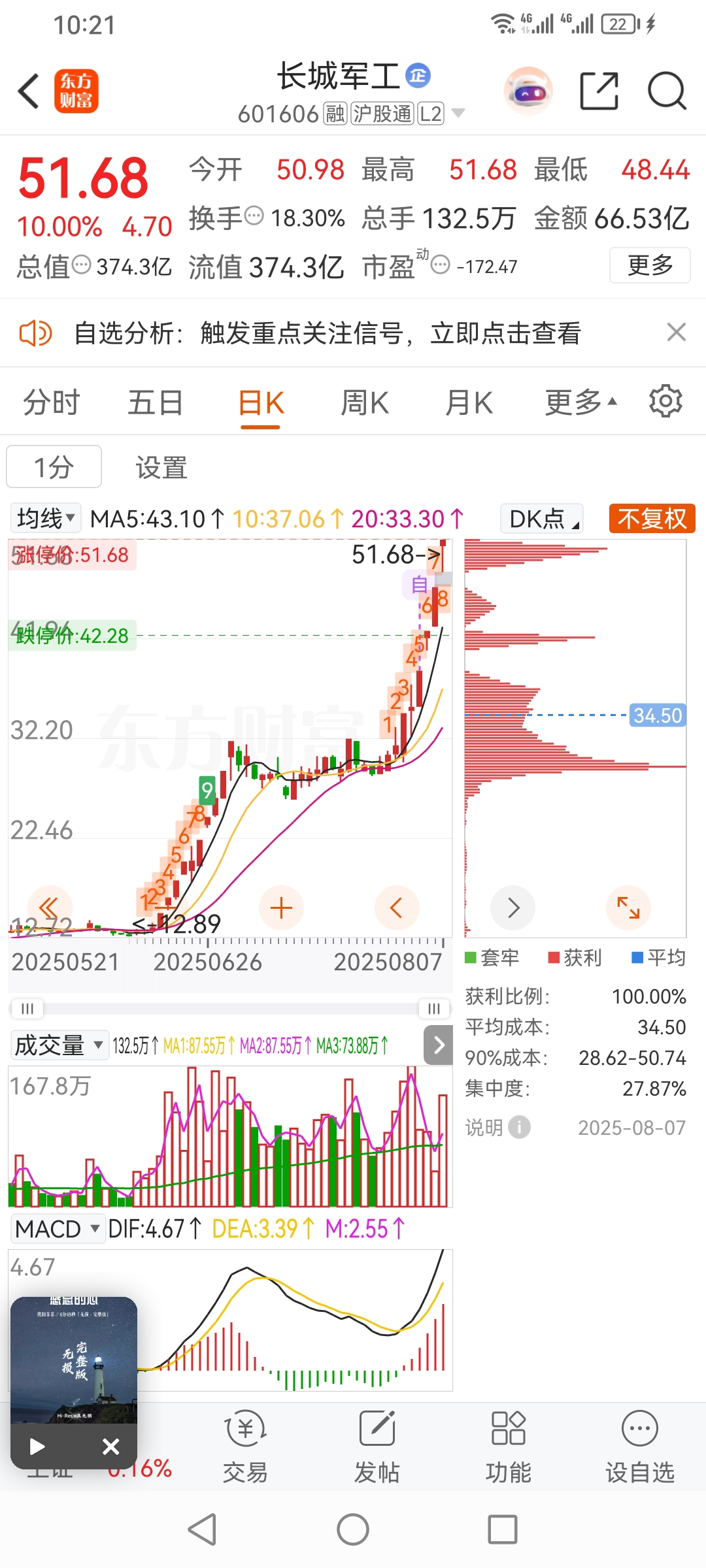Tap 更多 to show more quote data
Image resolution: width=706 pixels, height=1568 pixels.
[x=649, y=265]
